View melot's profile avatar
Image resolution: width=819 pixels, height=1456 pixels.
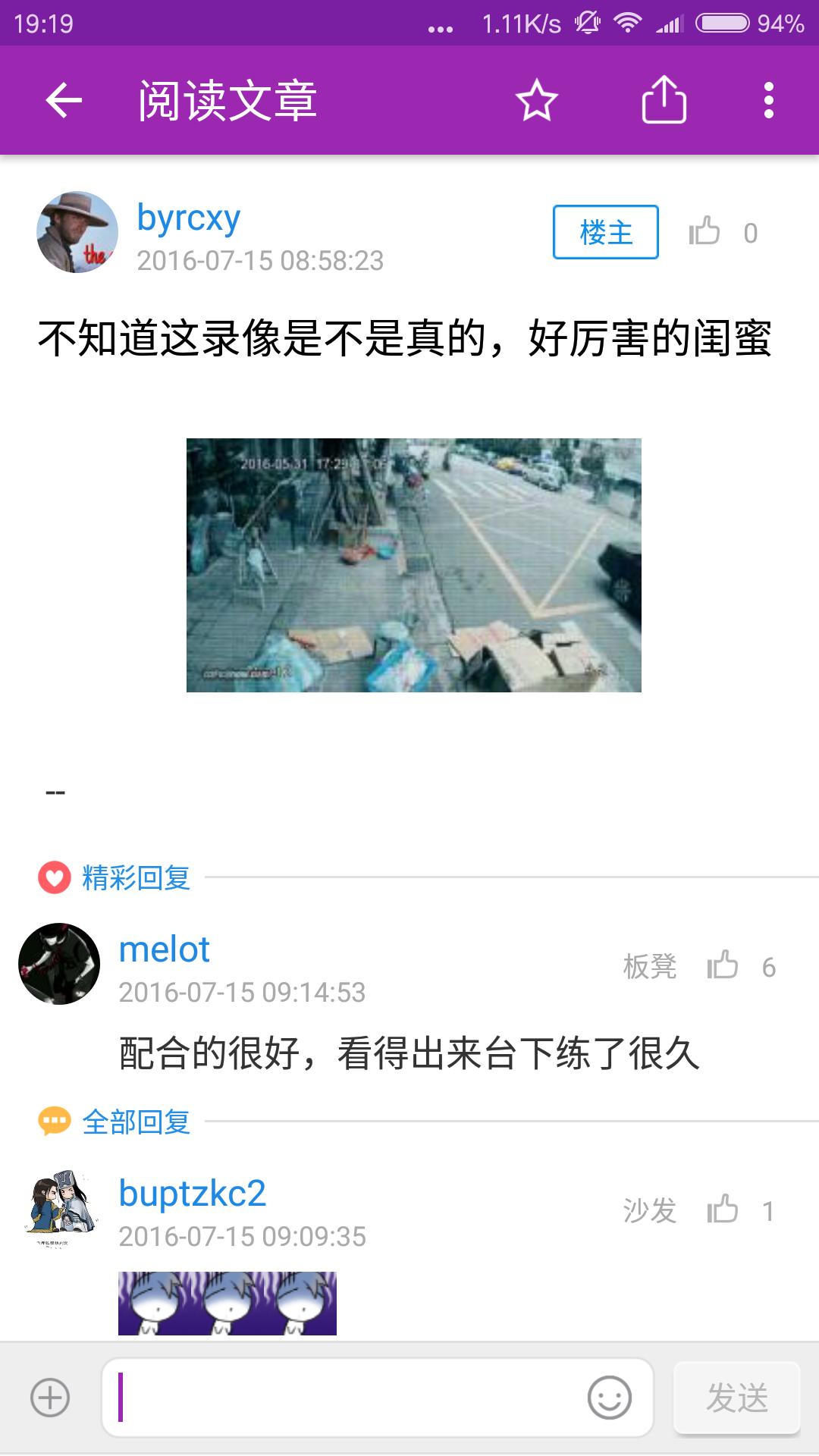[59, 964]
